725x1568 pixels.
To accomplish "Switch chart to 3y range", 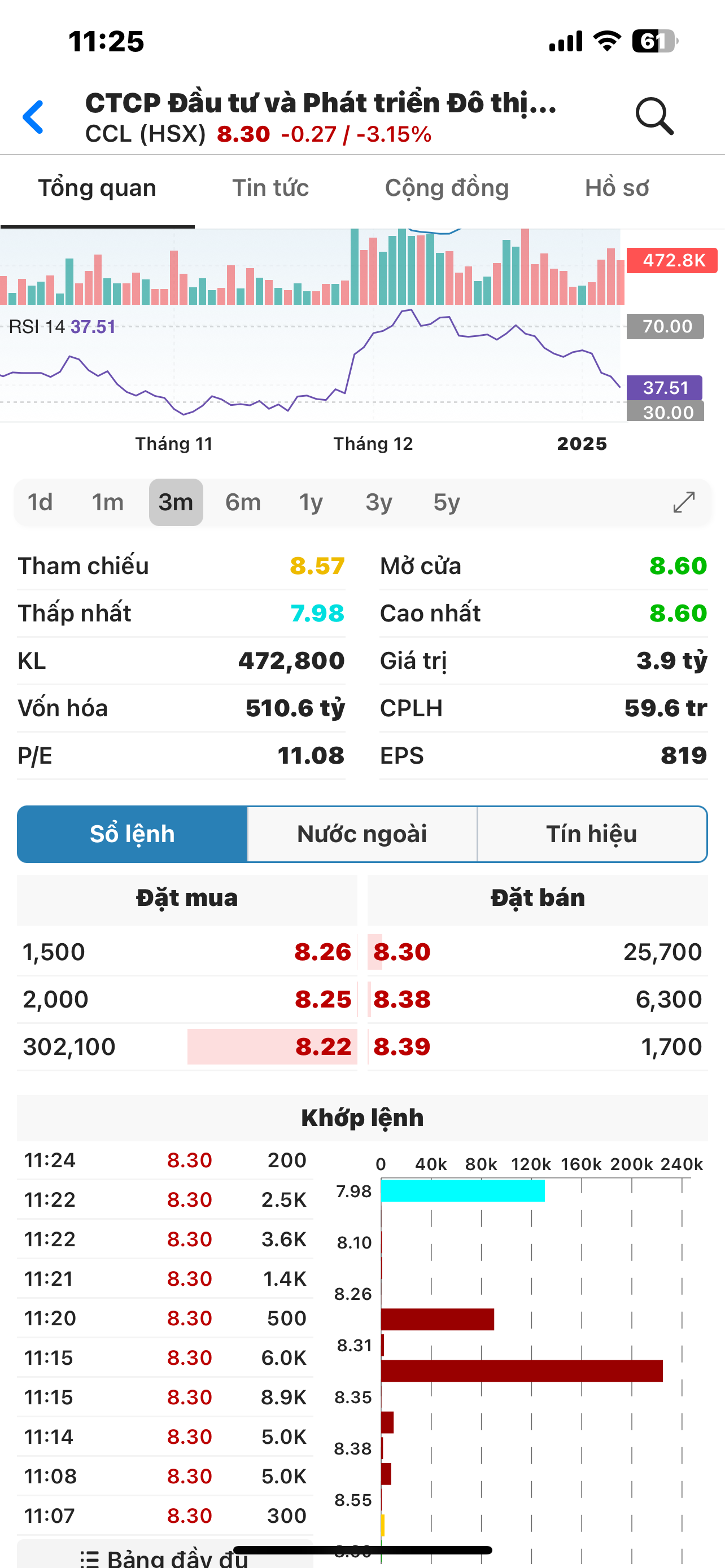I will point(379,502).
